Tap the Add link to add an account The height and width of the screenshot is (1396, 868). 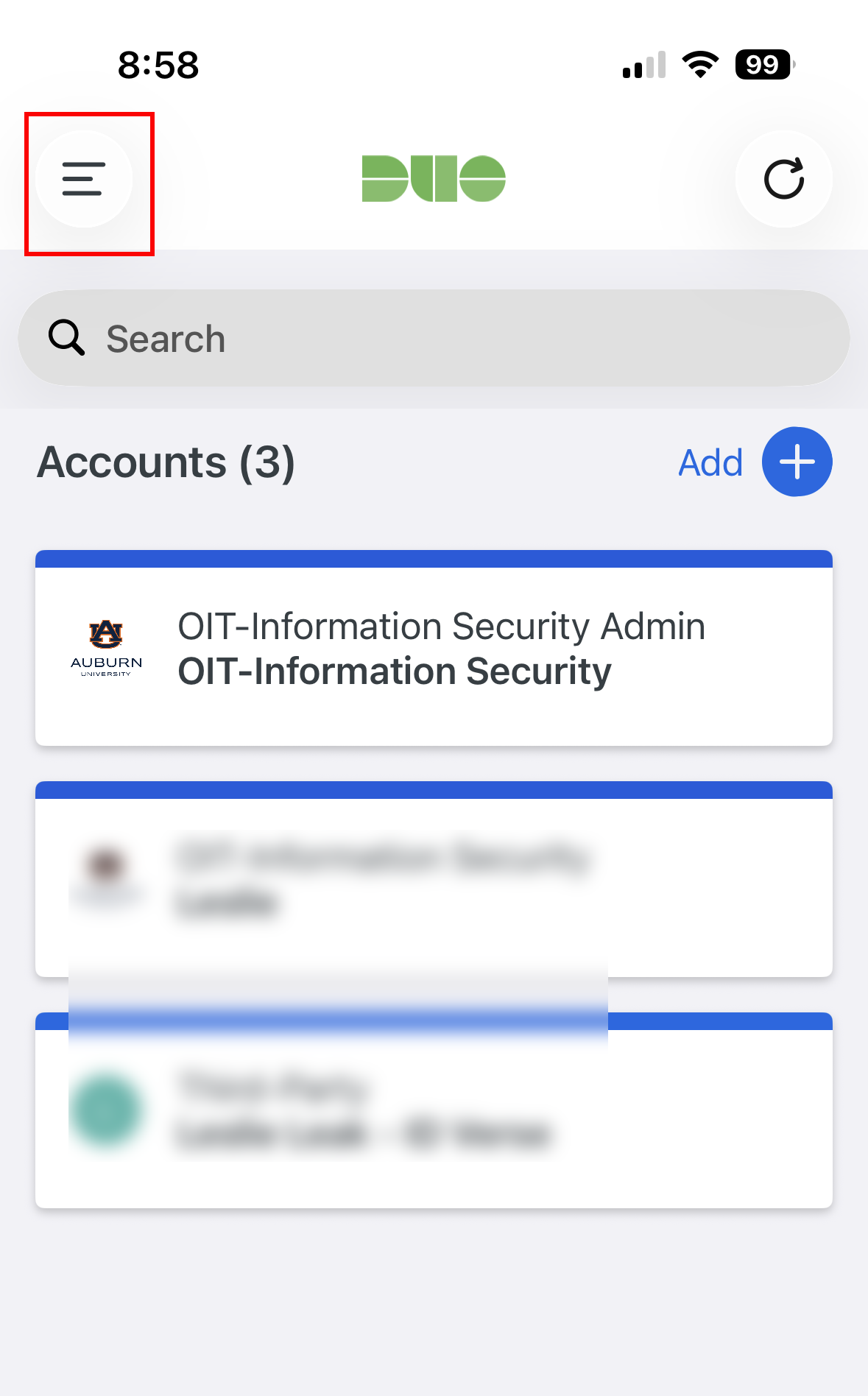pos(710,462)
